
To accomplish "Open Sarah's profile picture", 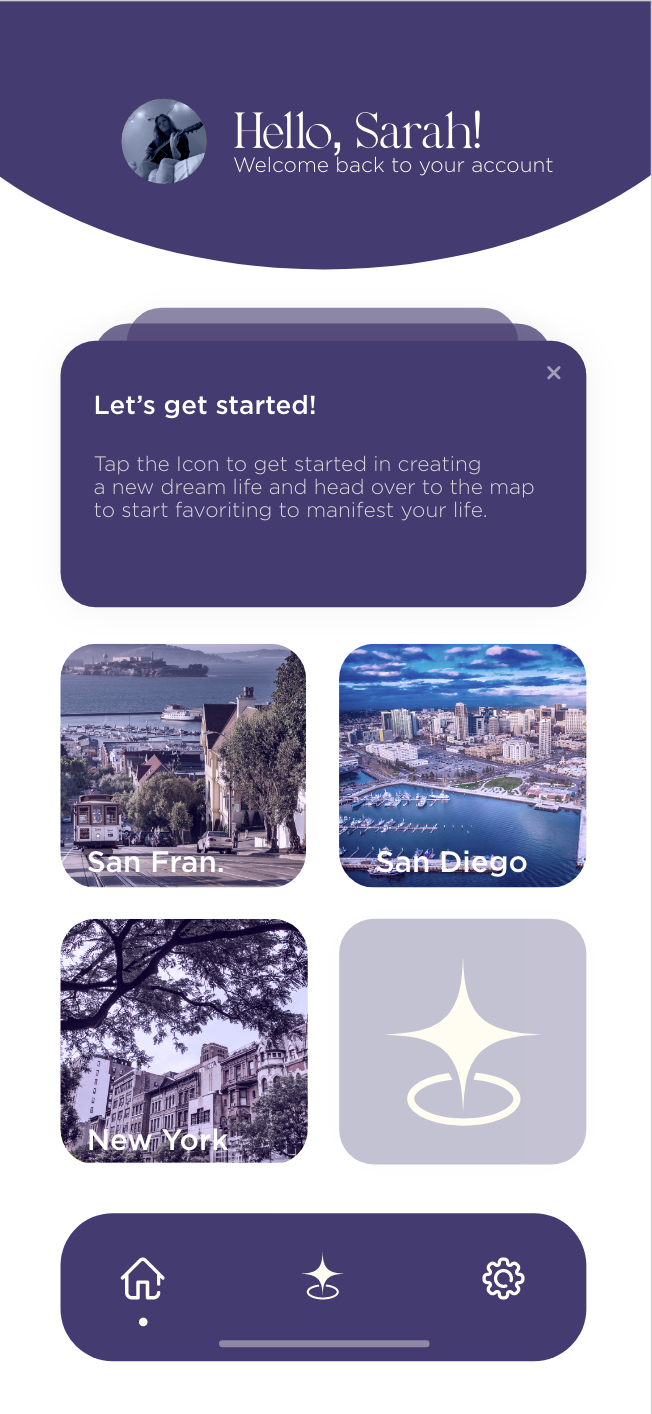I will [x=164, y=141].
